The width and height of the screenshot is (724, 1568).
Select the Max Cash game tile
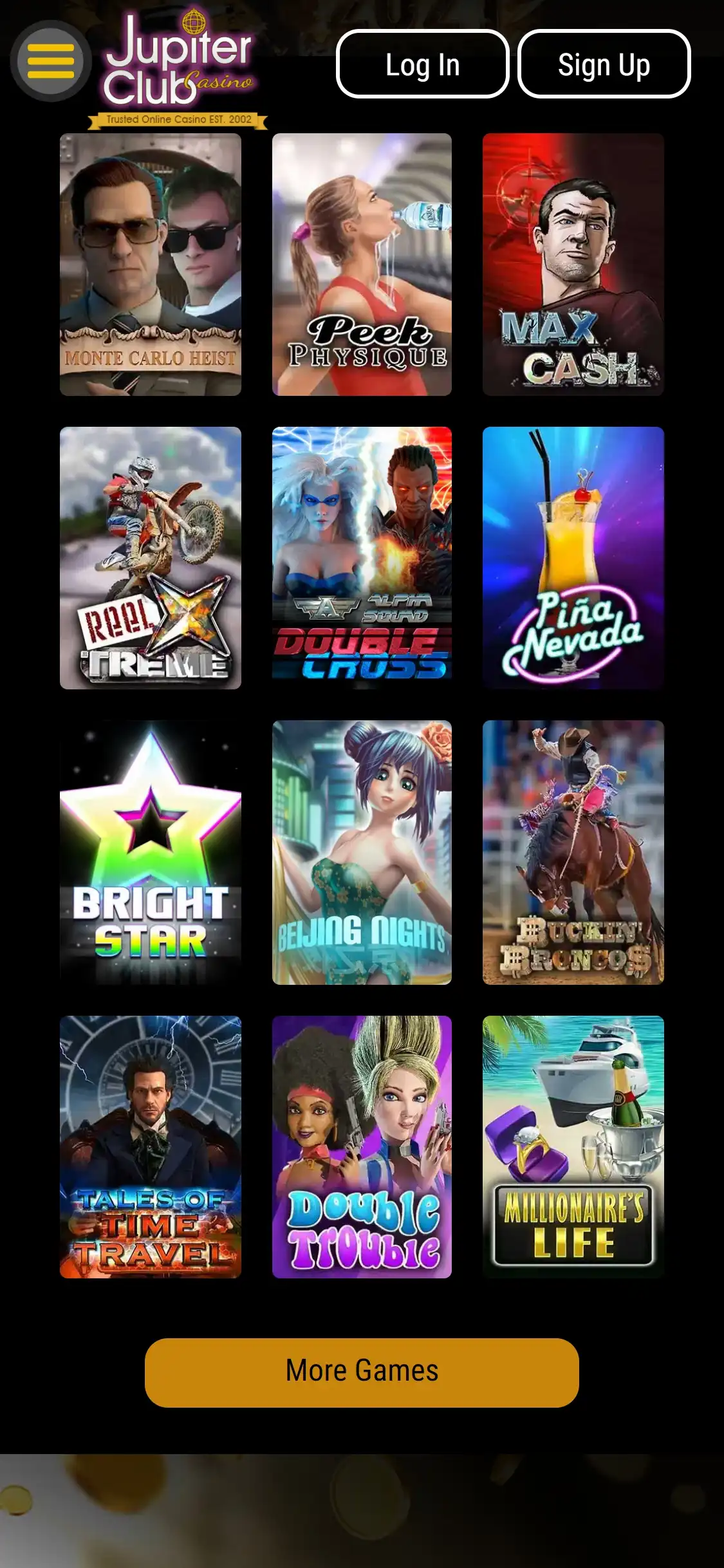click(573, 264)
